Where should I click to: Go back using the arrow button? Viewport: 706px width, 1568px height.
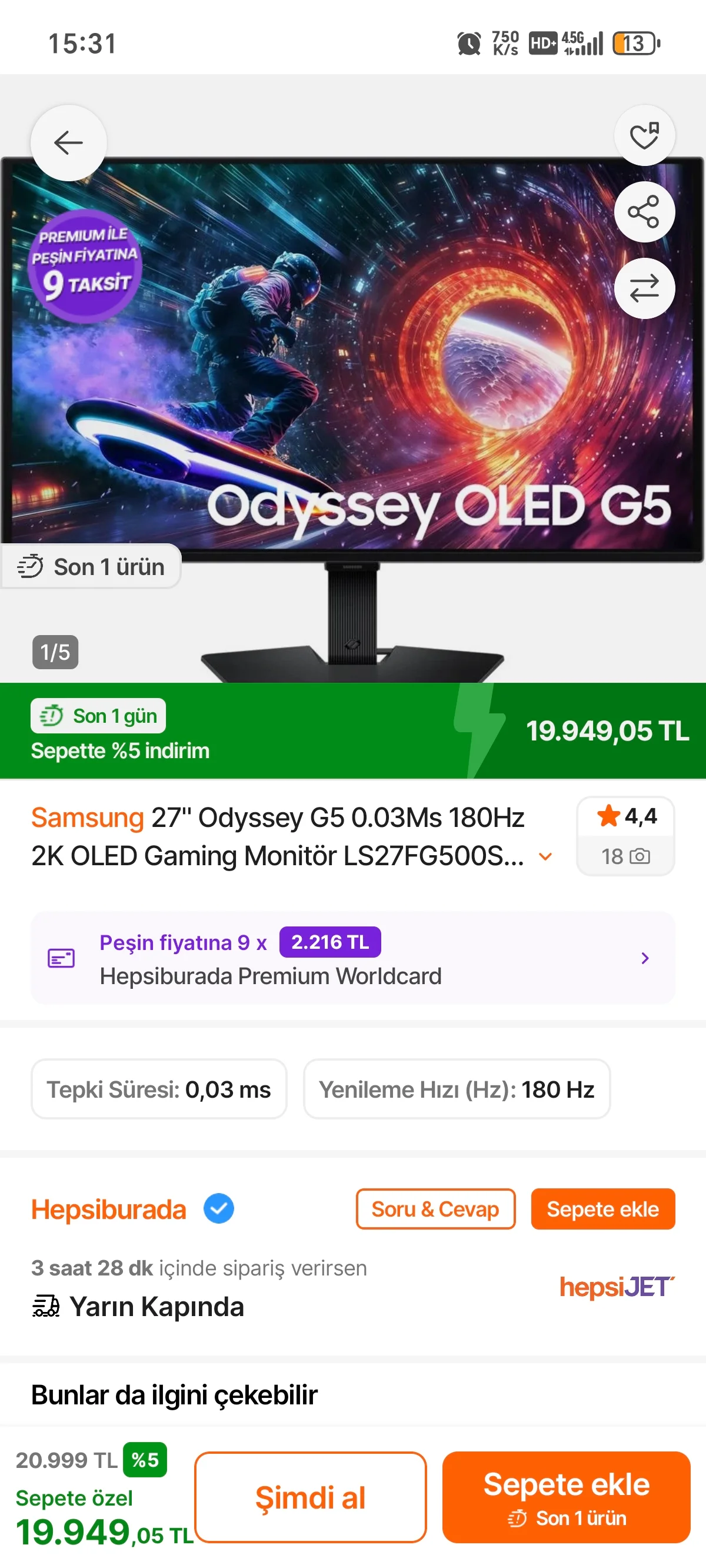point(69,143)
